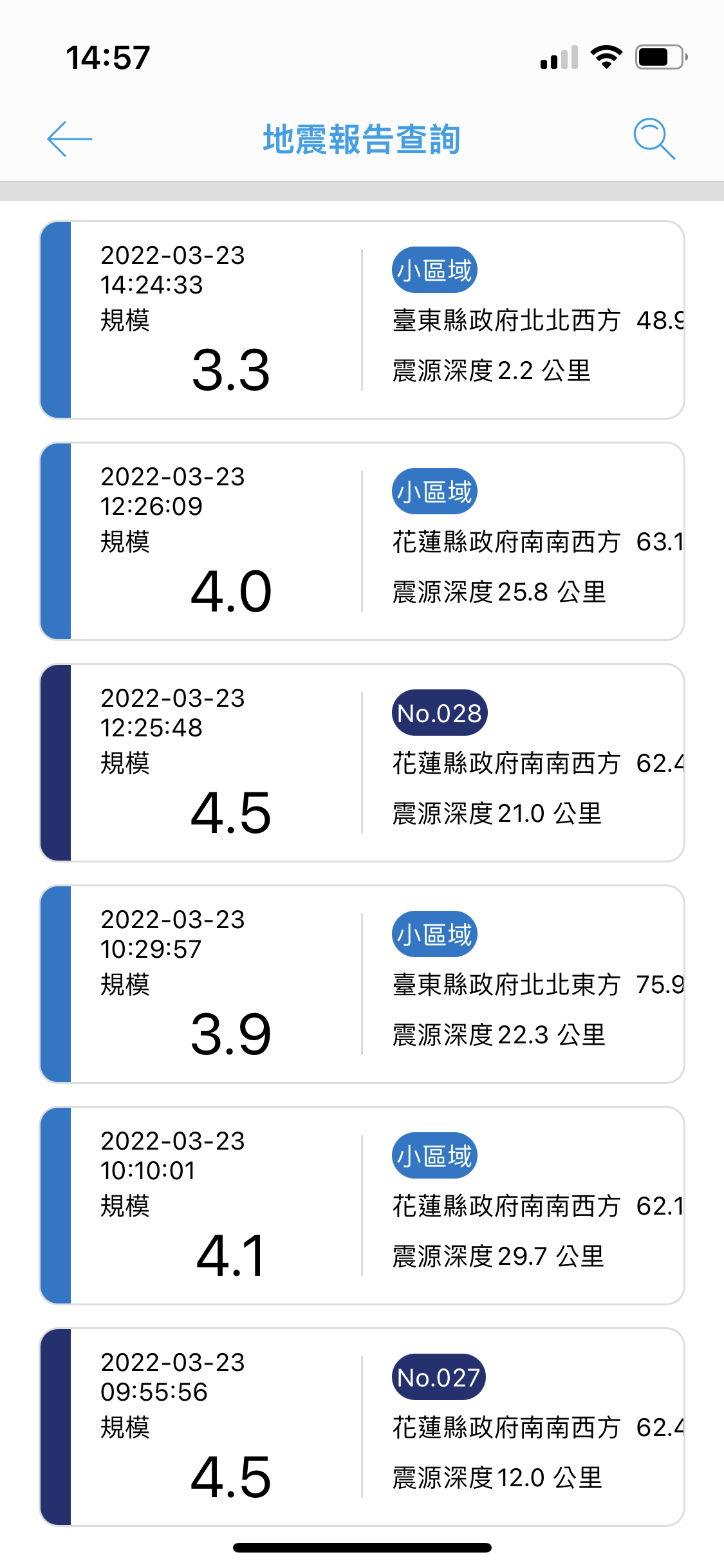Viewport: 724px width, 1568px height.
Task: Open the earthquake report search
Action: [654, 138]
